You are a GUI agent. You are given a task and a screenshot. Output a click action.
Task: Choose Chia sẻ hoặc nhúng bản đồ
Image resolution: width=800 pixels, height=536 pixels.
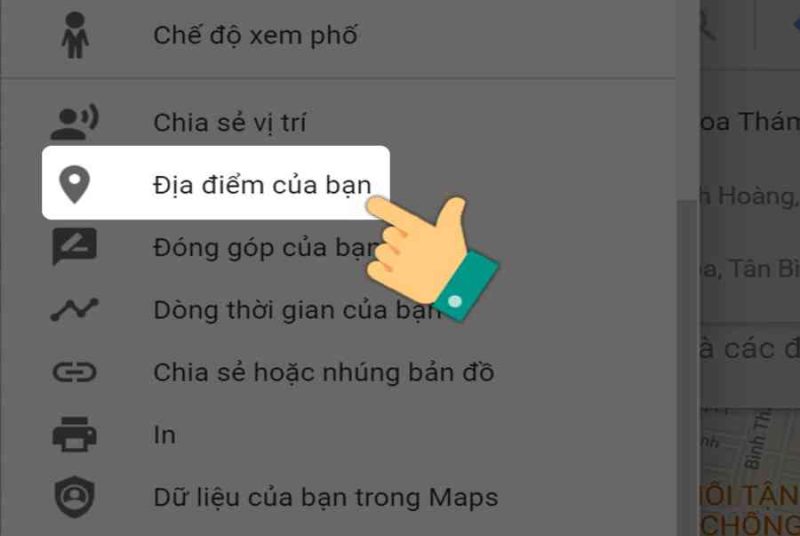point(322,373)
